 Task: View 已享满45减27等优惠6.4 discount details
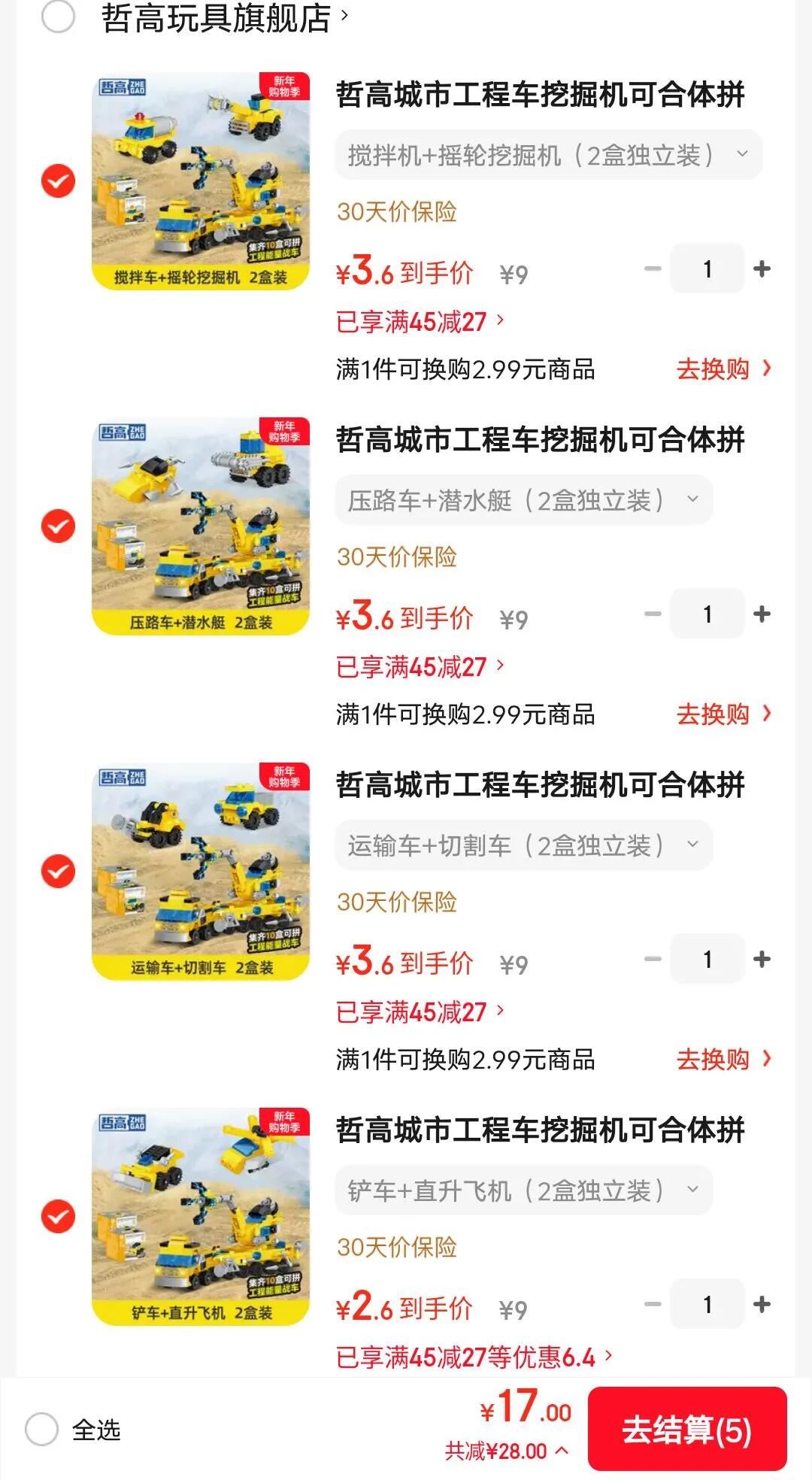[474, 1357]
